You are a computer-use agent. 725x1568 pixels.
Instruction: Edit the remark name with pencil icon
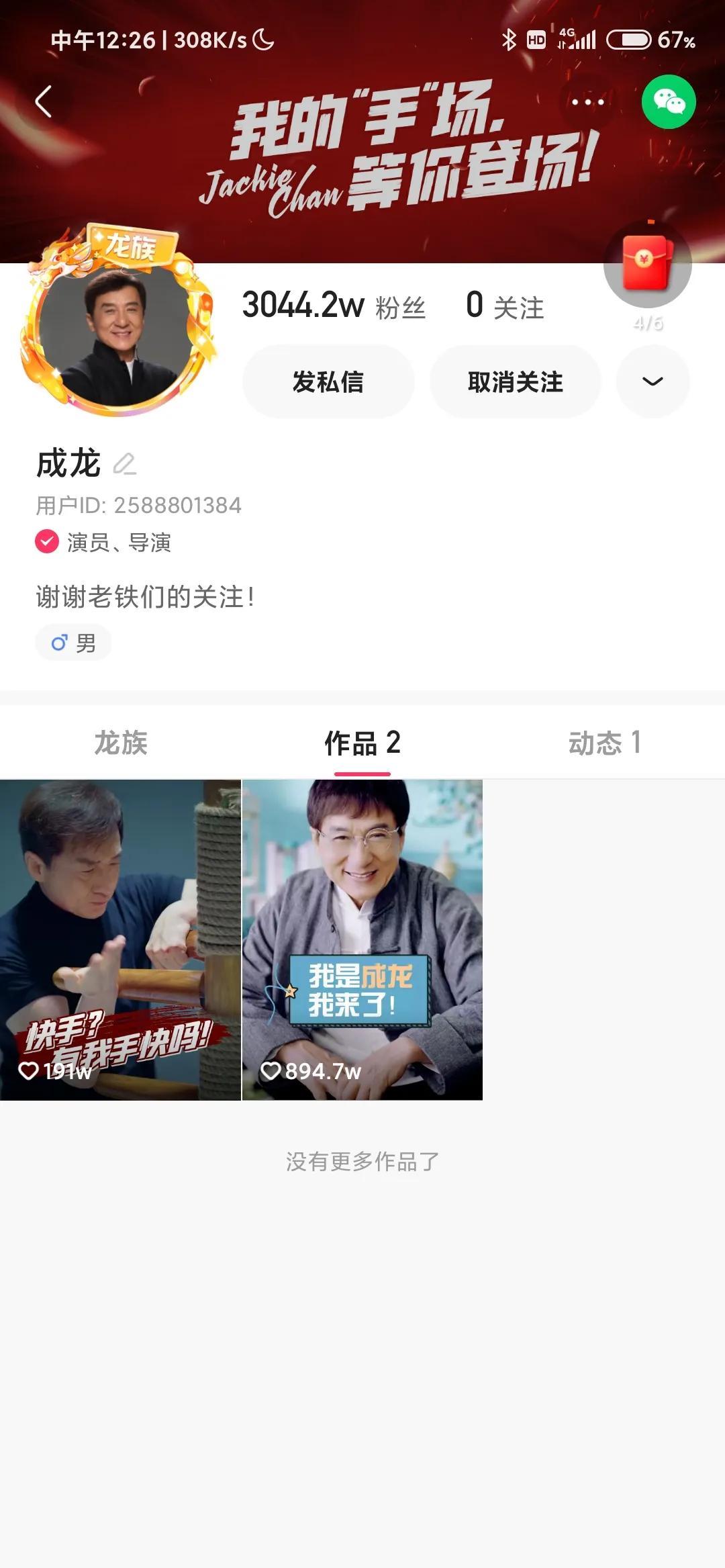point(125,464)
